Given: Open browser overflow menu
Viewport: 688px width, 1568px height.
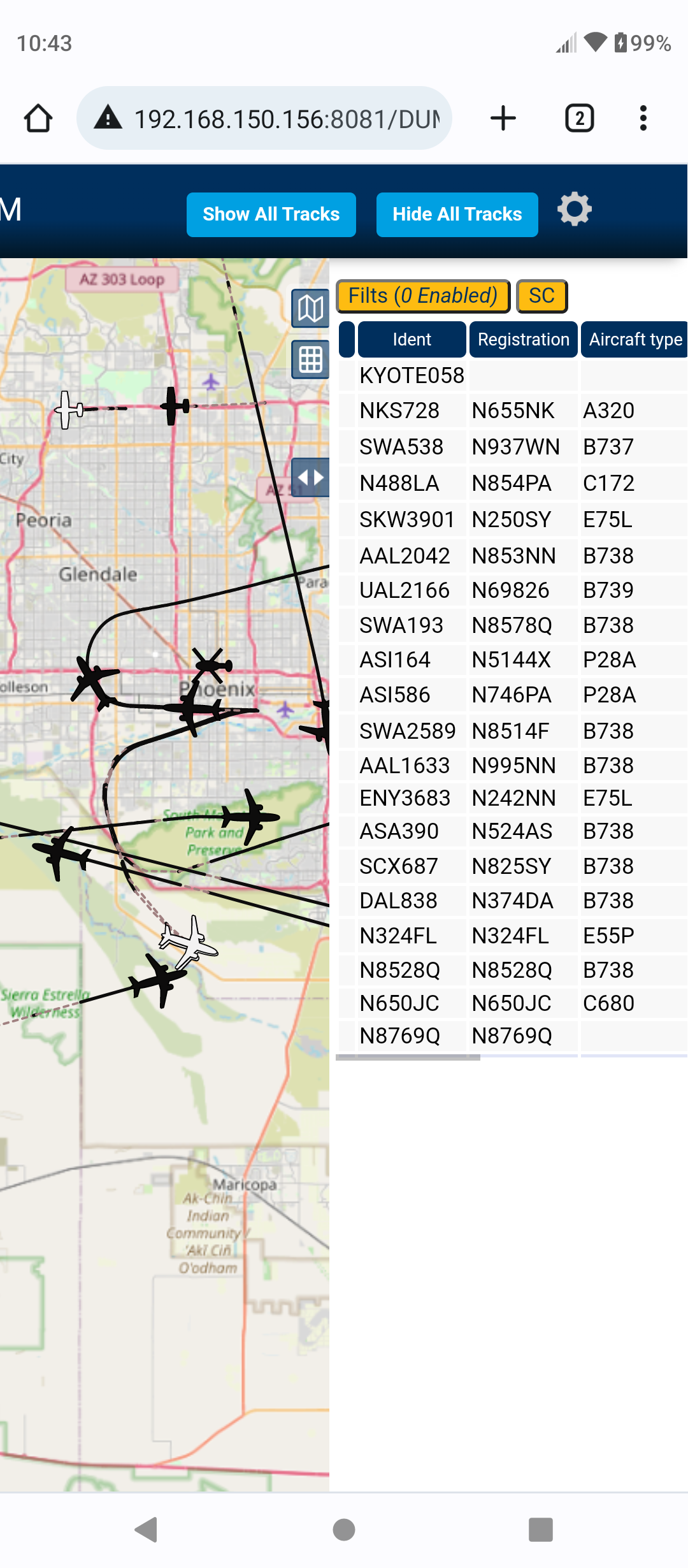Looking at the screenshot, I should (643, 119).
